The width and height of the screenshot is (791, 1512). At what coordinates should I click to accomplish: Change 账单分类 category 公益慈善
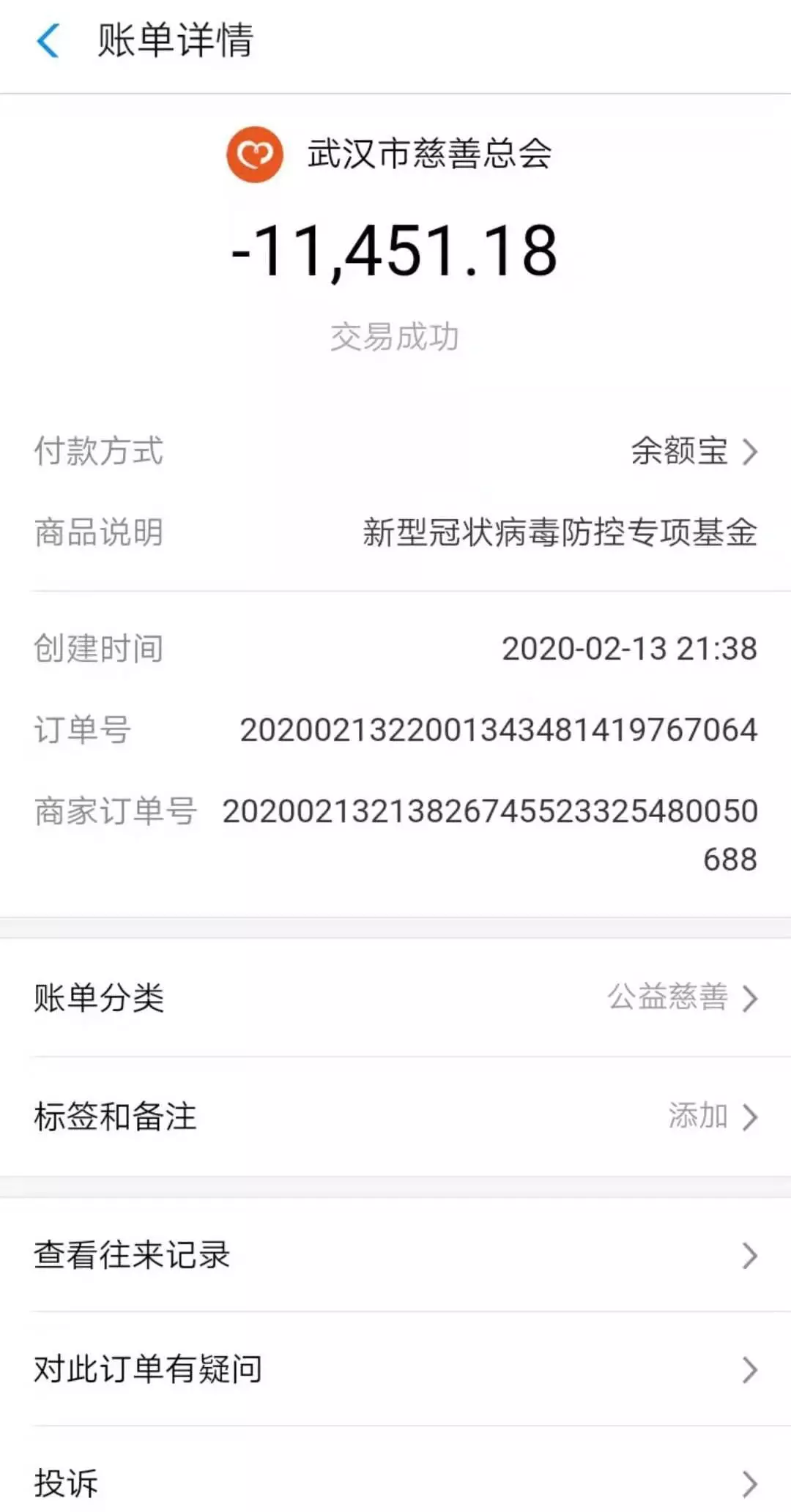coord(681,997)
